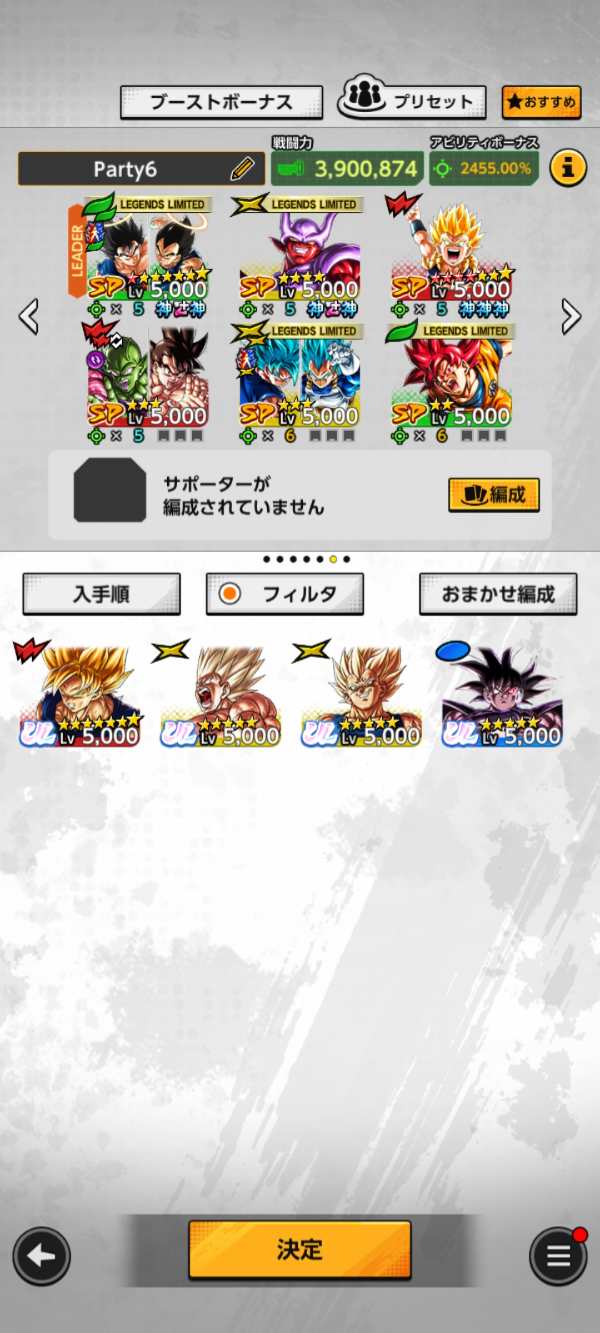This screenshot has width=600, height=1333.
Task: Tap the おすすめ recommended button
Action: (541, 102)
